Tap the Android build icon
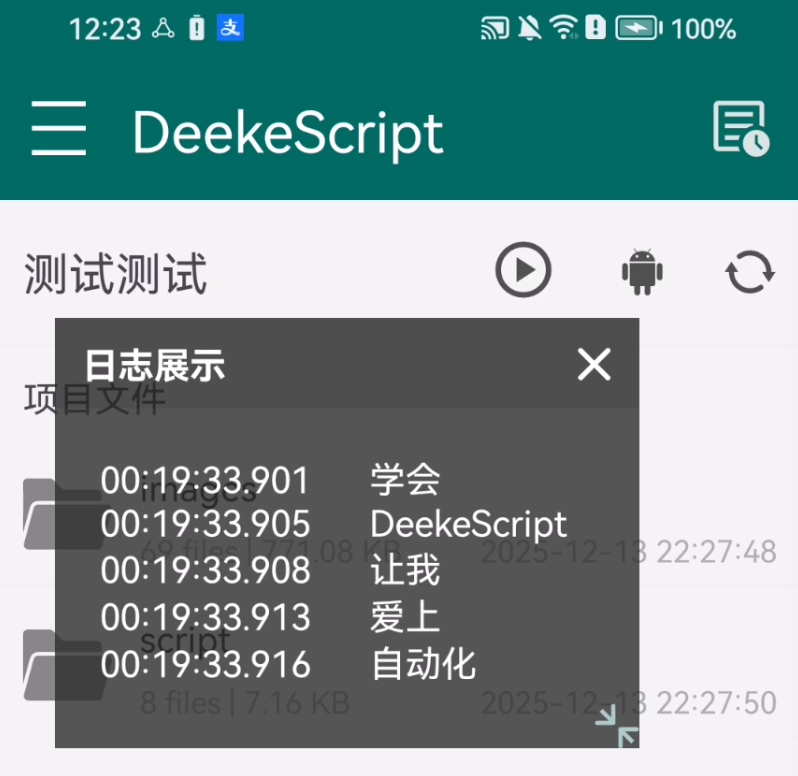 tap(642, 271)
